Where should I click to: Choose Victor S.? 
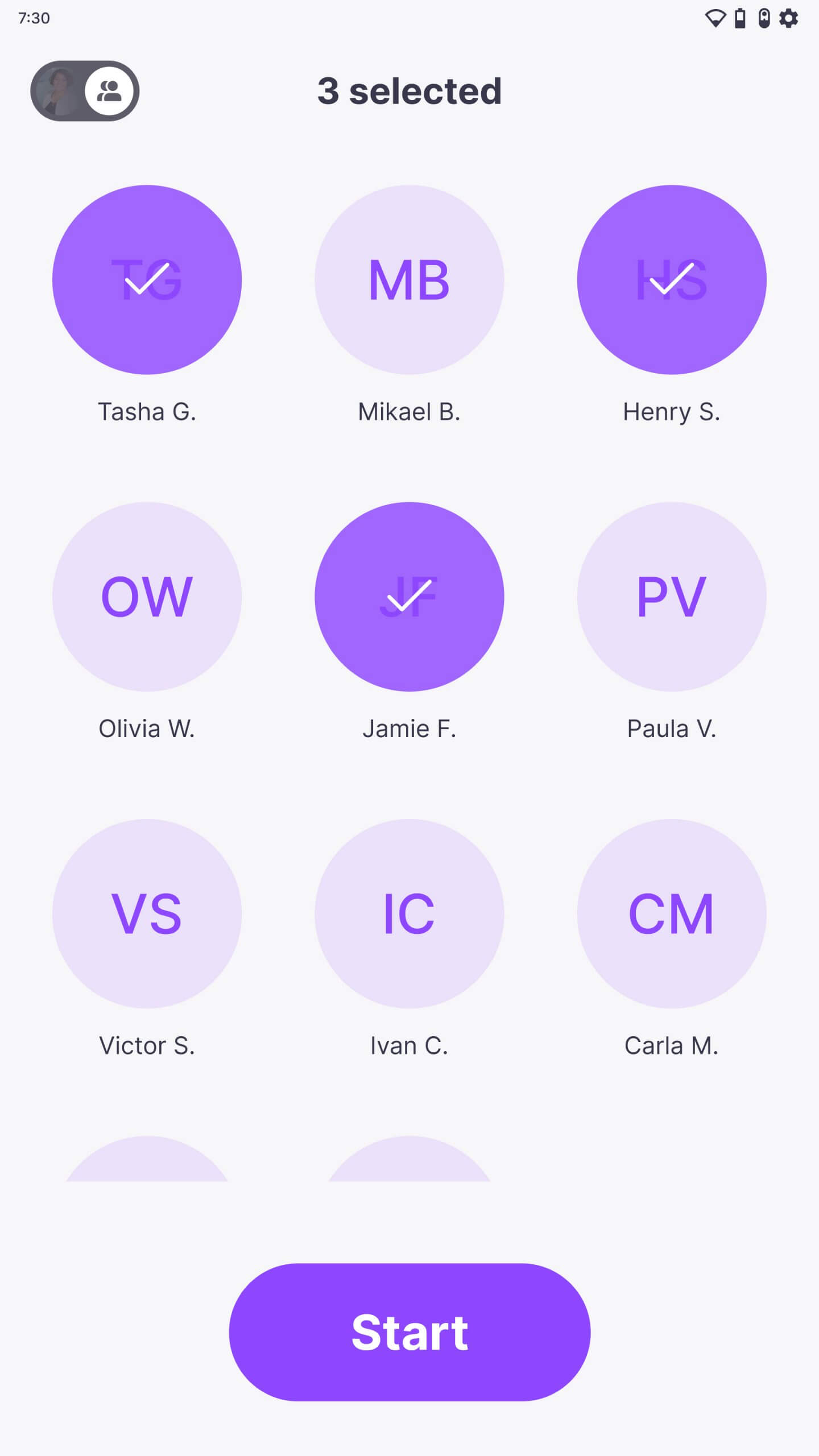click(147, 913)
